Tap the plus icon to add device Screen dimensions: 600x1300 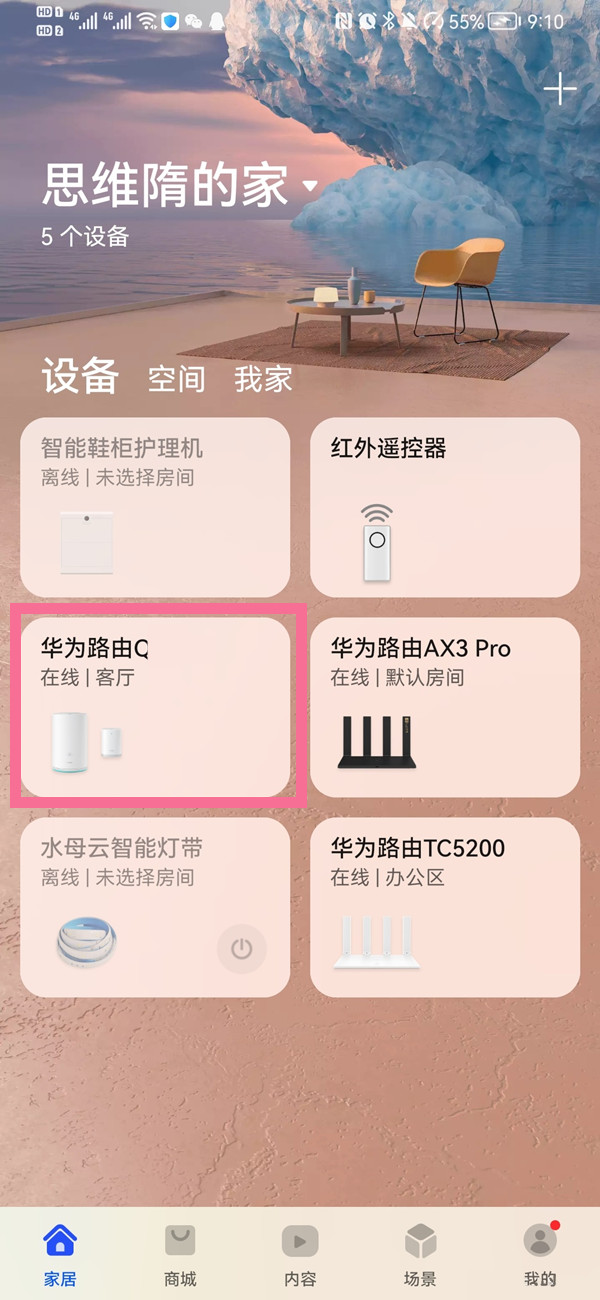tap(560, 89)
